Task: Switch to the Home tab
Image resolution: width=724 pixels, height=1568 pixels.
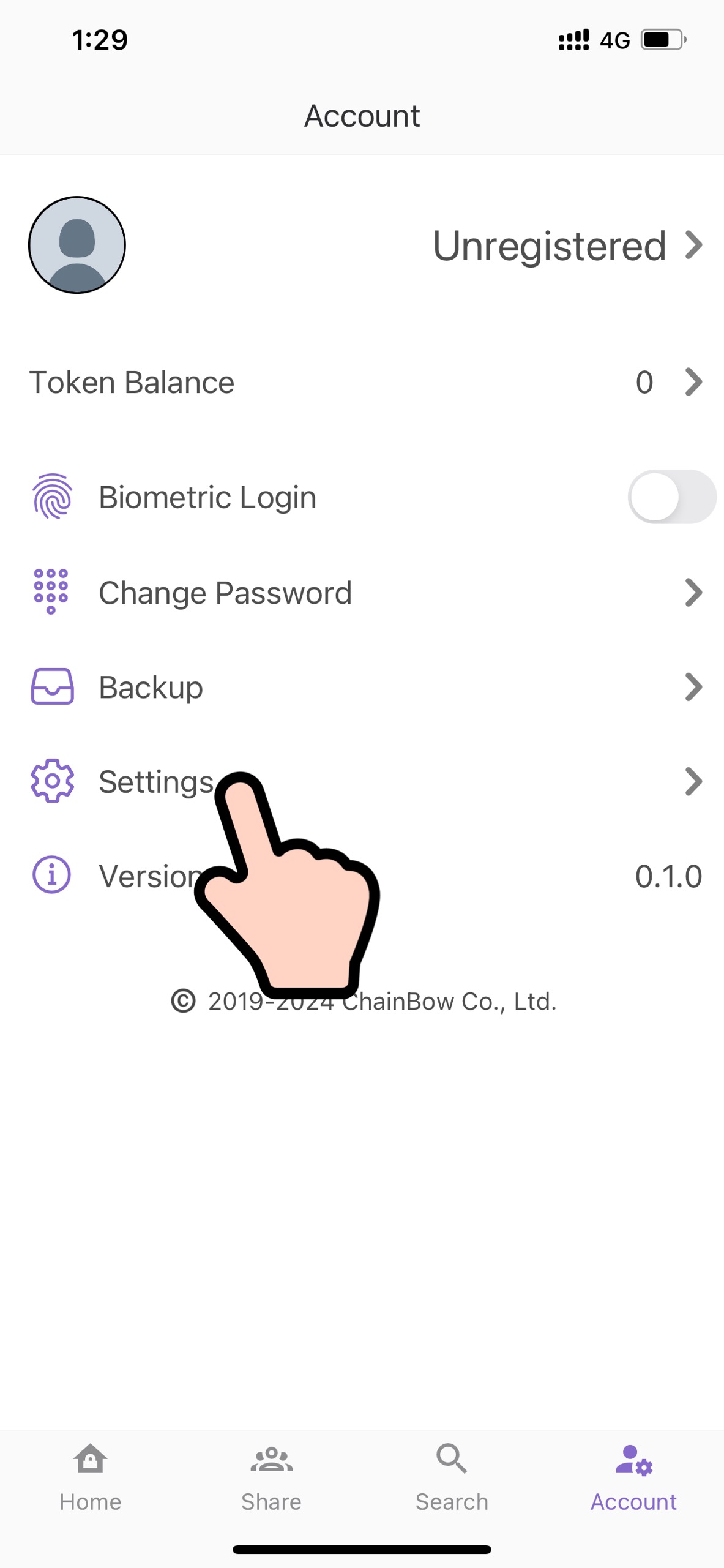Action: 91,1477
